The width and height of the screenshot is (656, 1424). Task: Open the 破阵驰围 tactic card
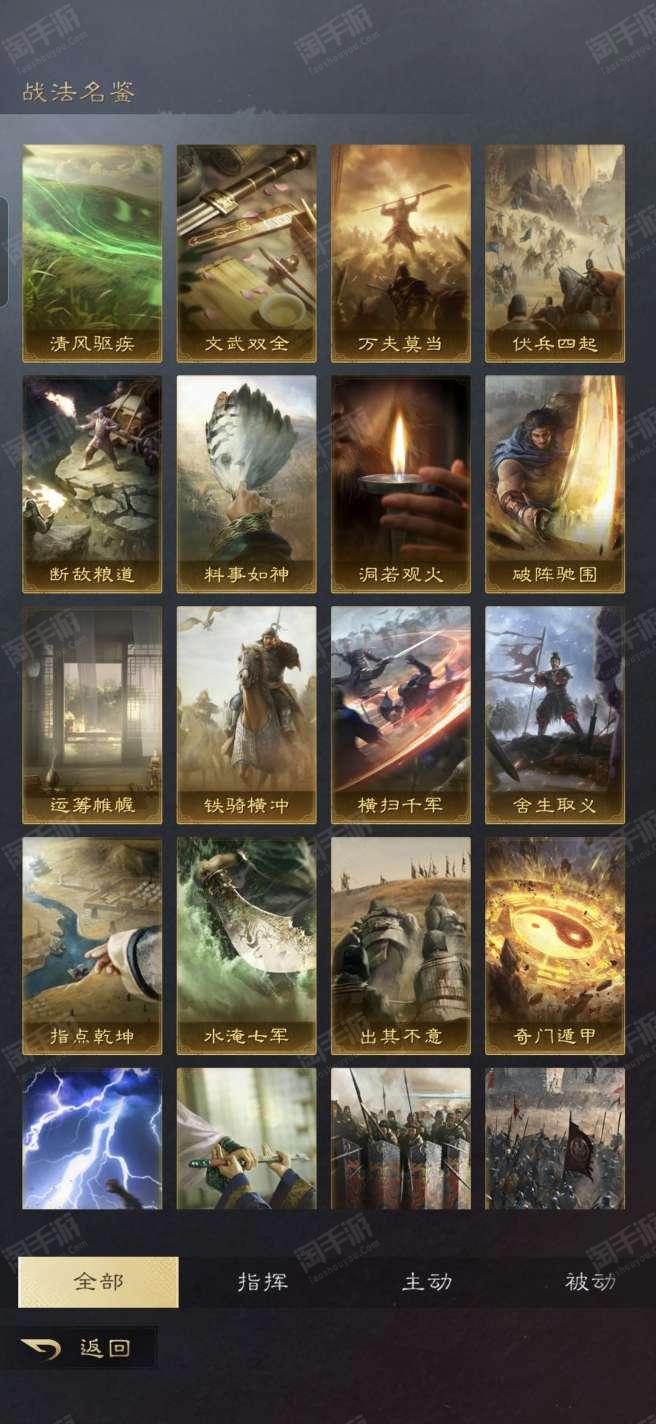[555, 484]
